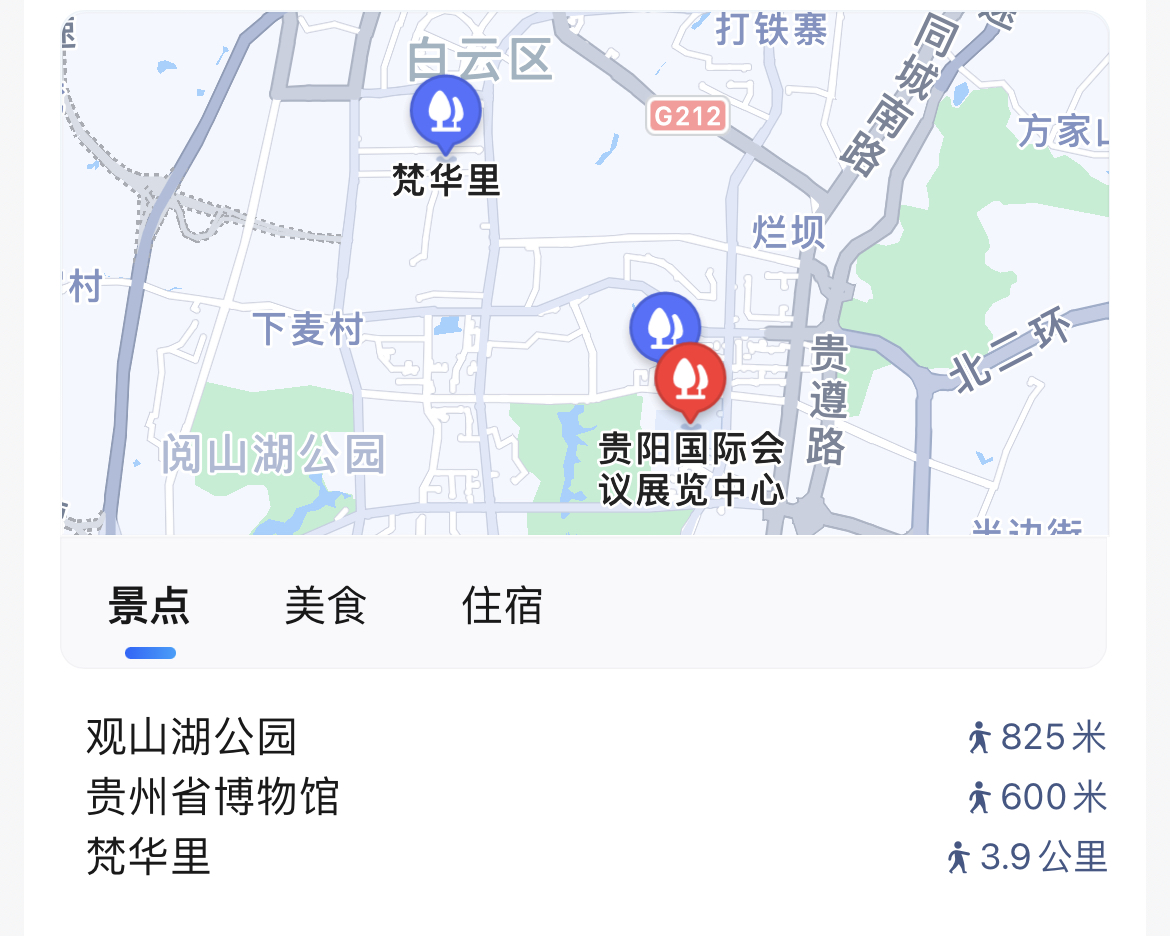Open the 梵华里 row in the list

pyautogui.click(x=148, y=857)
